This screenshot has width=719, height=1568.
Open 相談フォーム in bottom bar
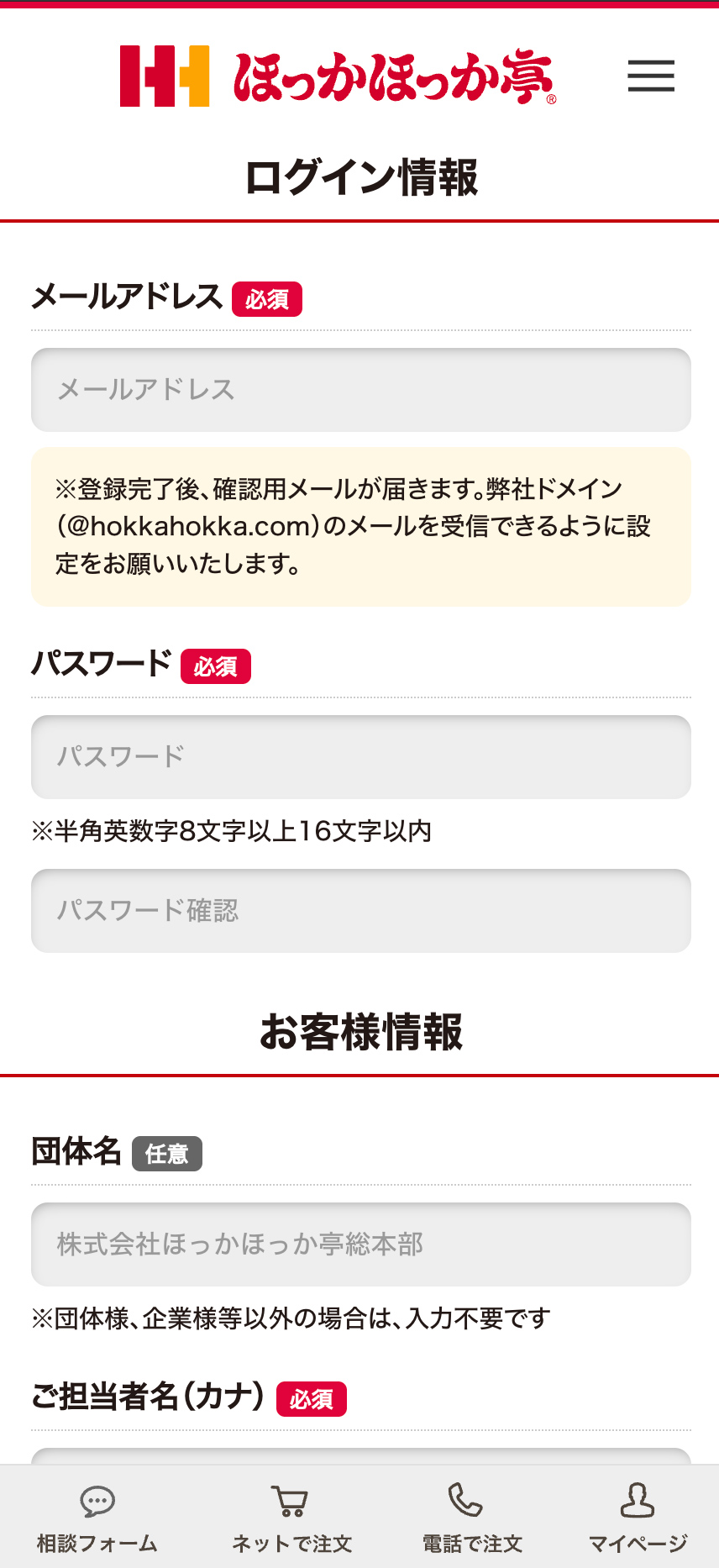[x=97, y=1518]
